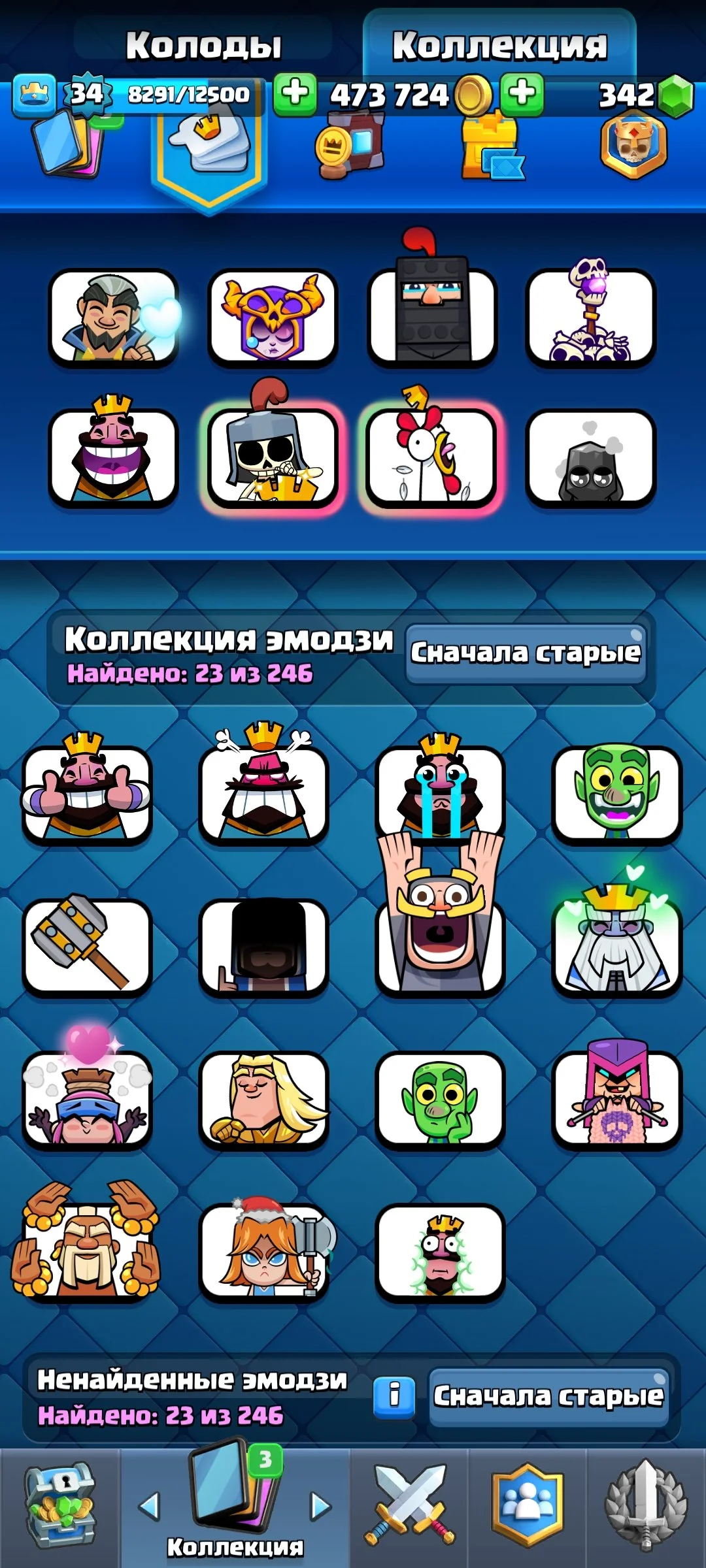
Task: Open the Коллекция top tab
Action: 499,46
